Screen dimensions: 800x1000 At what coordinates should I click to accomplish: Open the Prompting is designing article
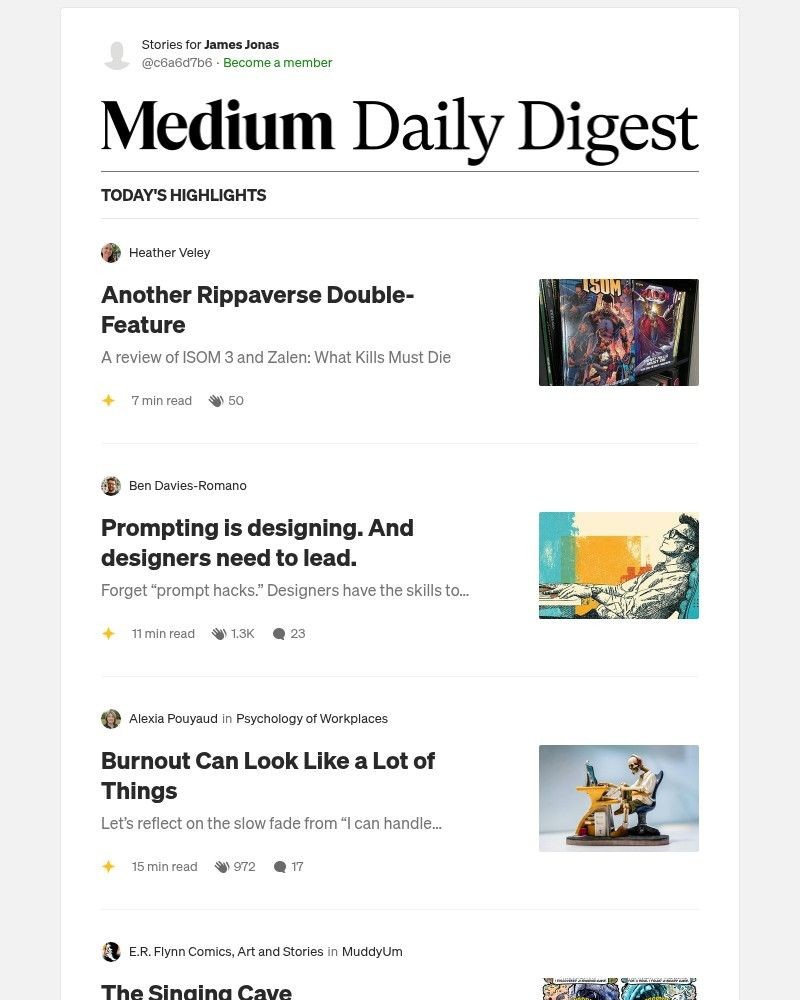click(x=257, y=543)
